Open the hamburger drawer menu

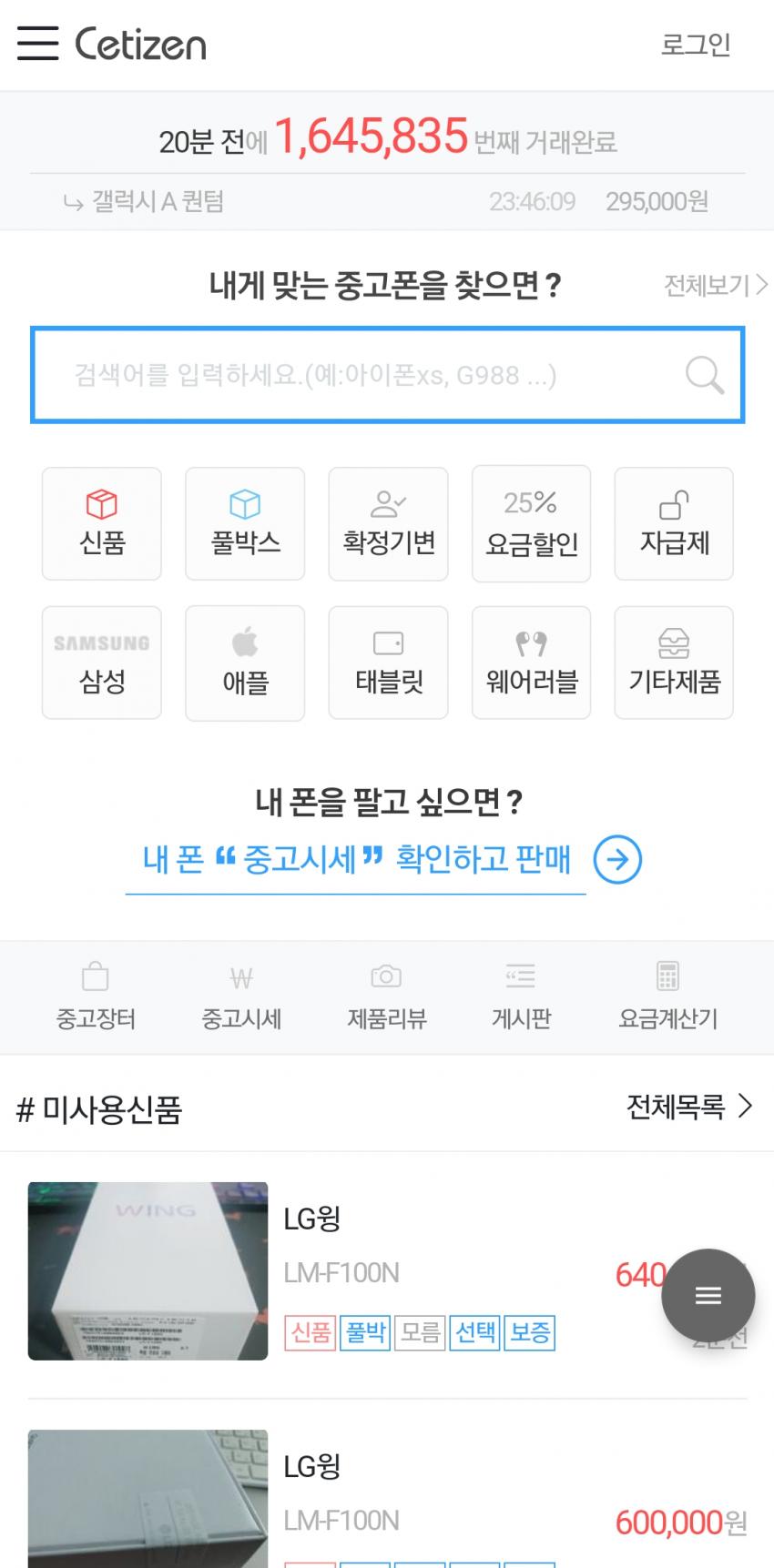37,43
